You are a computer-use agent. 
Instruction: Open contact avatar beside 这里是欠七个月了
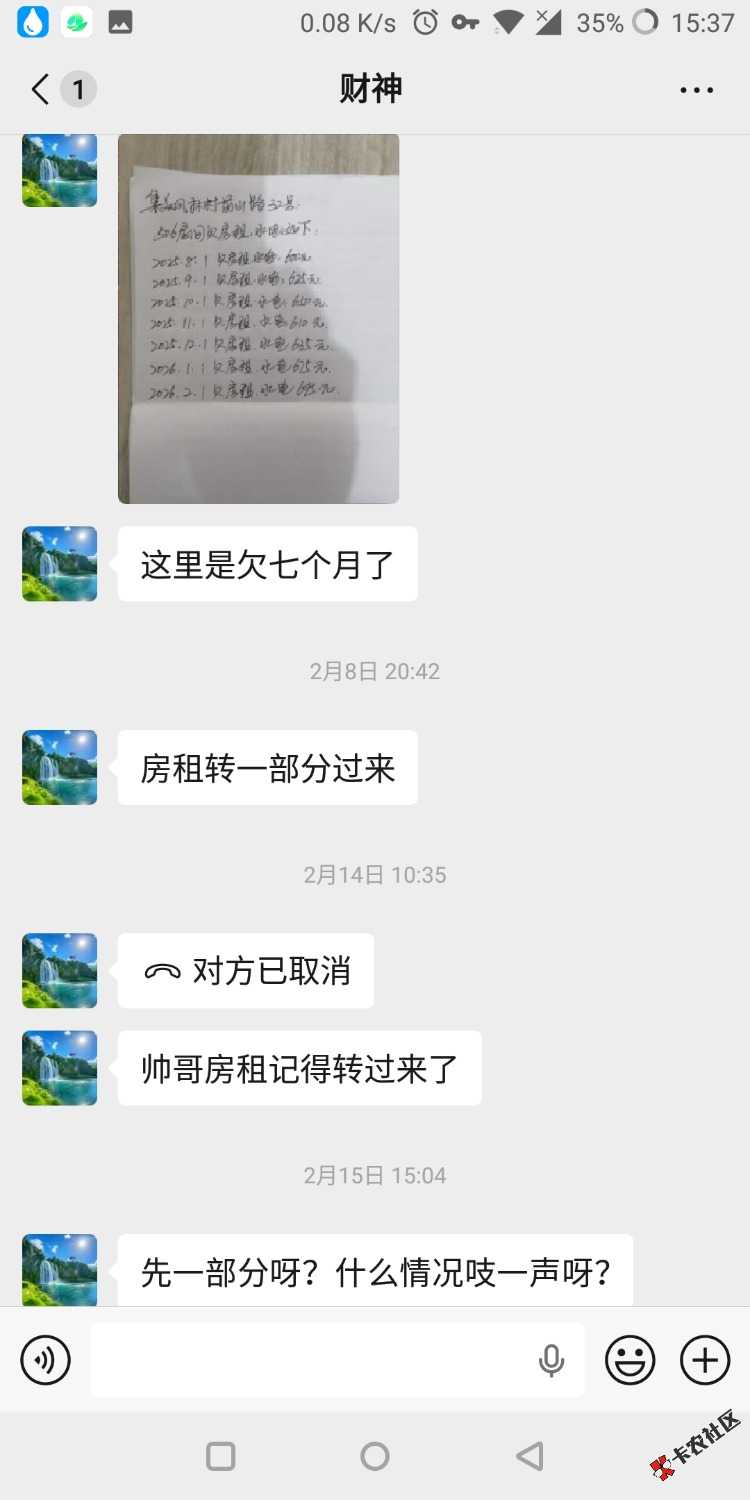click(60, 564)
